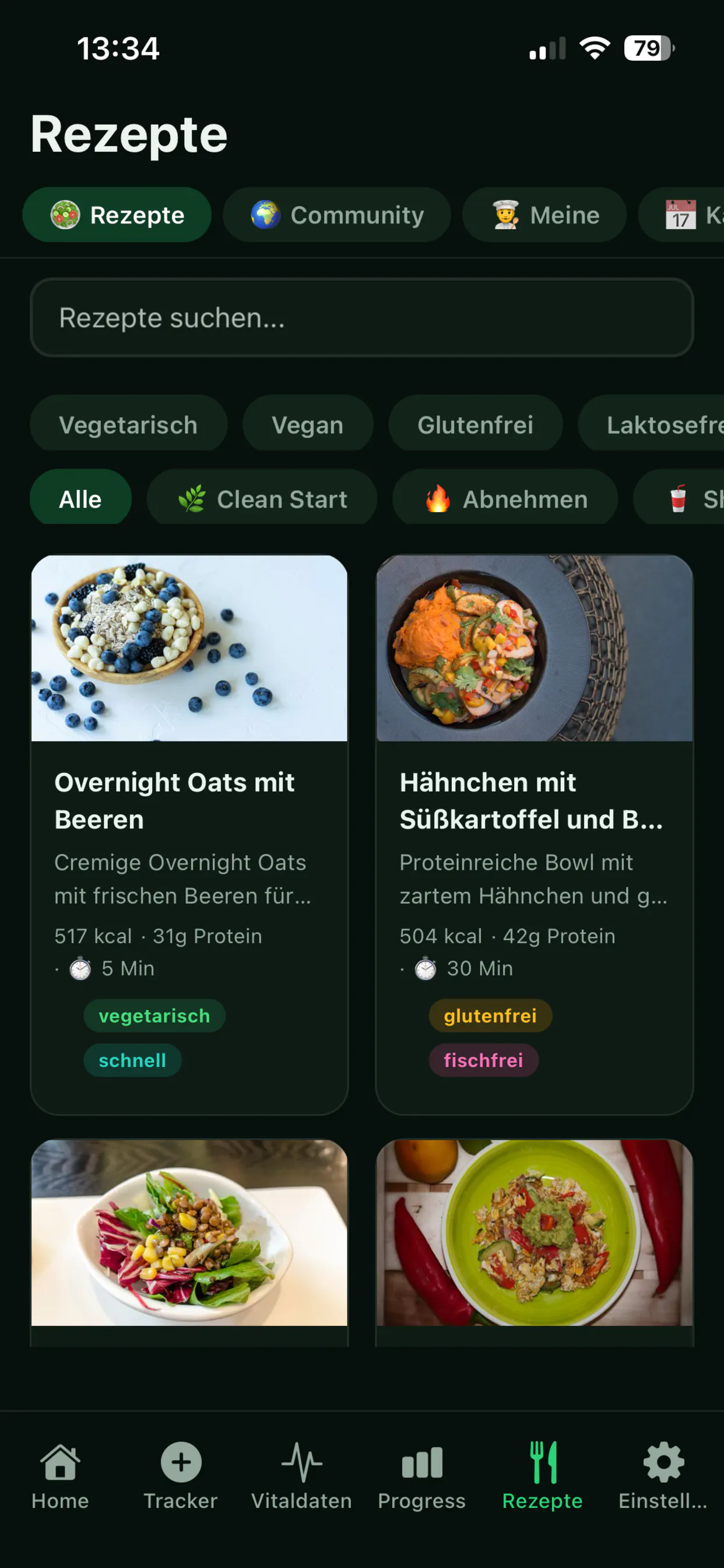Viewport: 724px width, 1568px height.
Task: Switch to the Community tab
Action: [336, 215]
